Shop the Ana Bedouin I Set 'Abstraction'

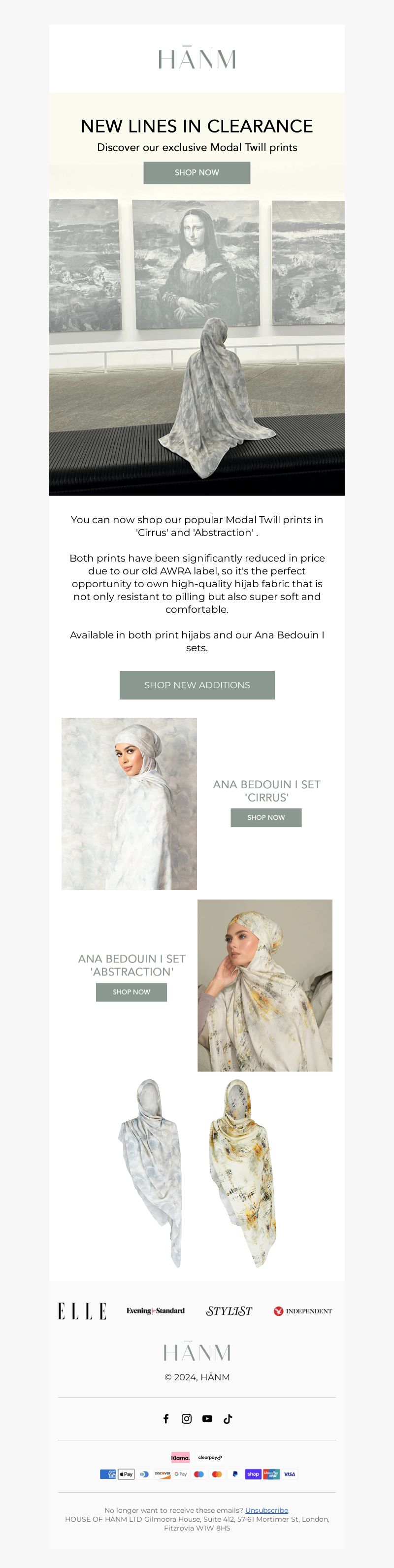coord(131,992)
